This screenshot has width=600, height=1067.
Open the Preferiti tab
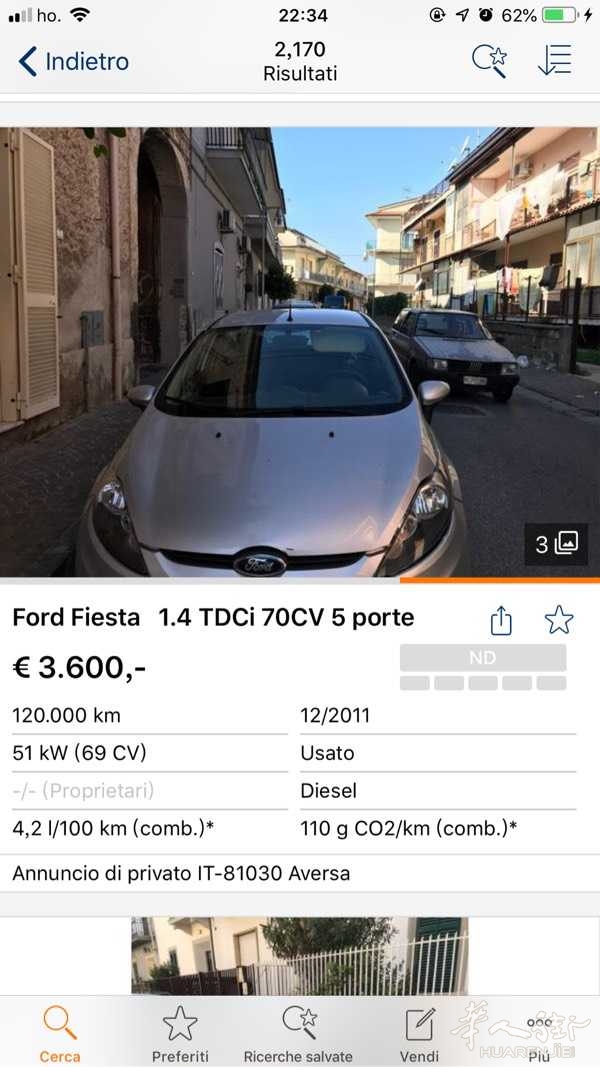pos(180,1034)
